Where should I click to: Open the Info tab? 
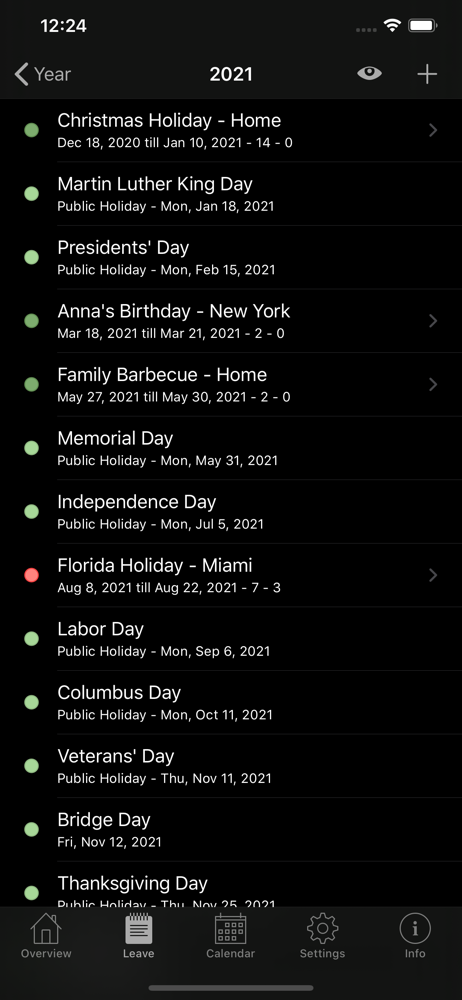[415, 936]
